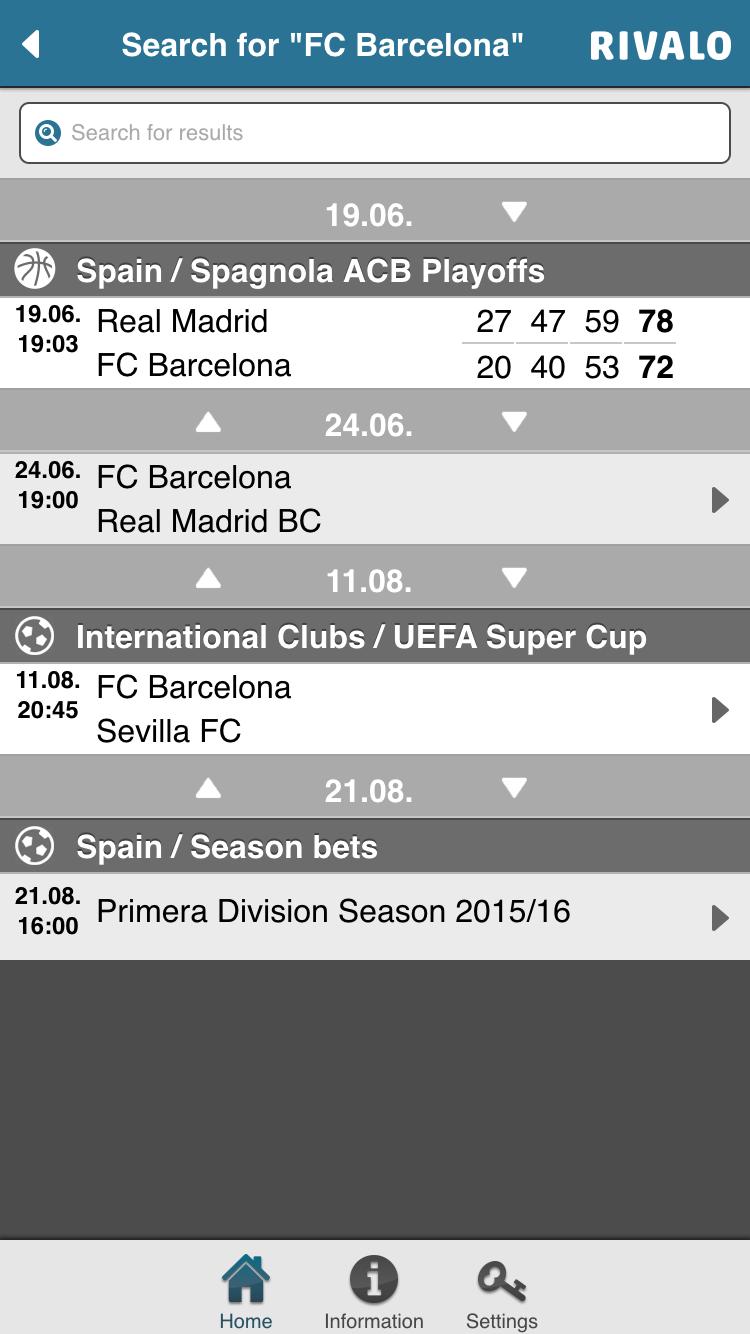Click the RIVALO logo
Image resolution: width=750 pixels, height=1334 pixels.
pos(660,44)
